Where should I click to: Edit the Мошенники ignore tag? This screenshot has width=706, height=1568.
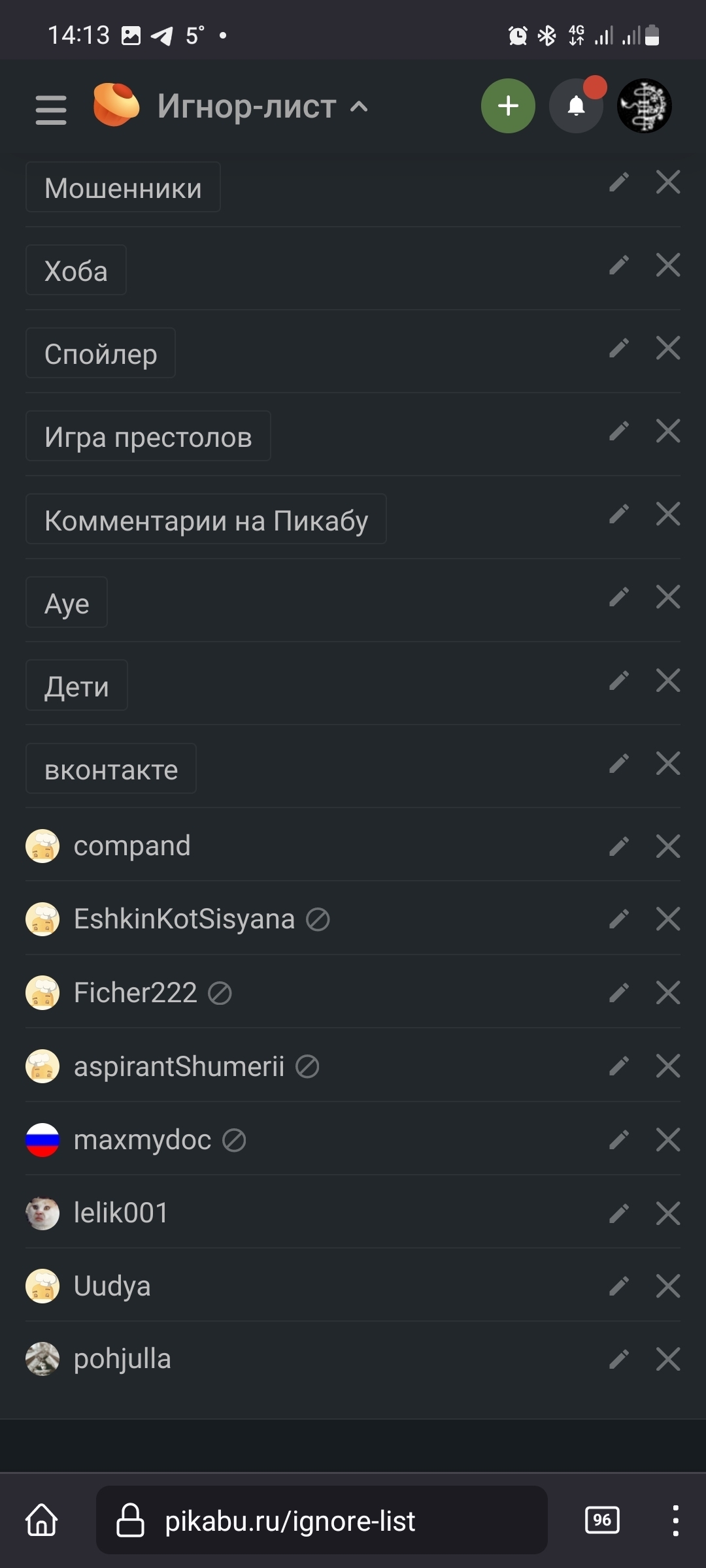[618, 182]
